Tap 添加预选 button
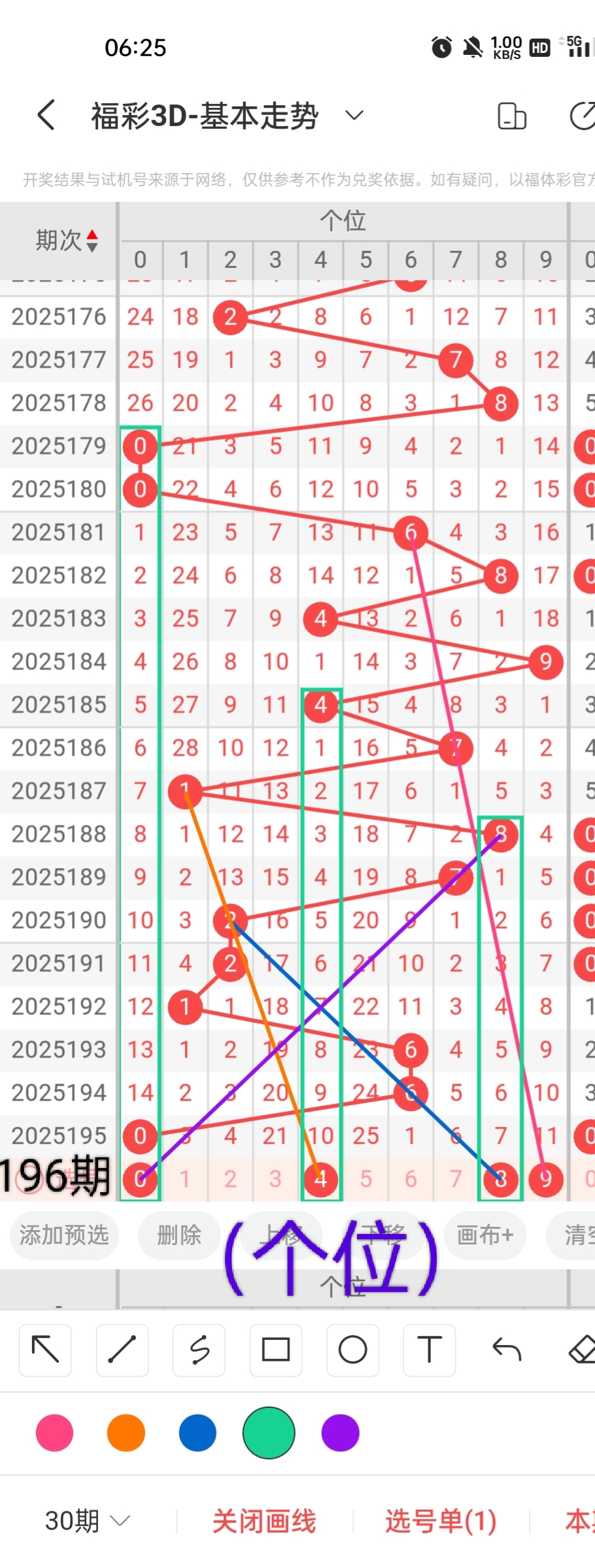 click(64, 1235)
